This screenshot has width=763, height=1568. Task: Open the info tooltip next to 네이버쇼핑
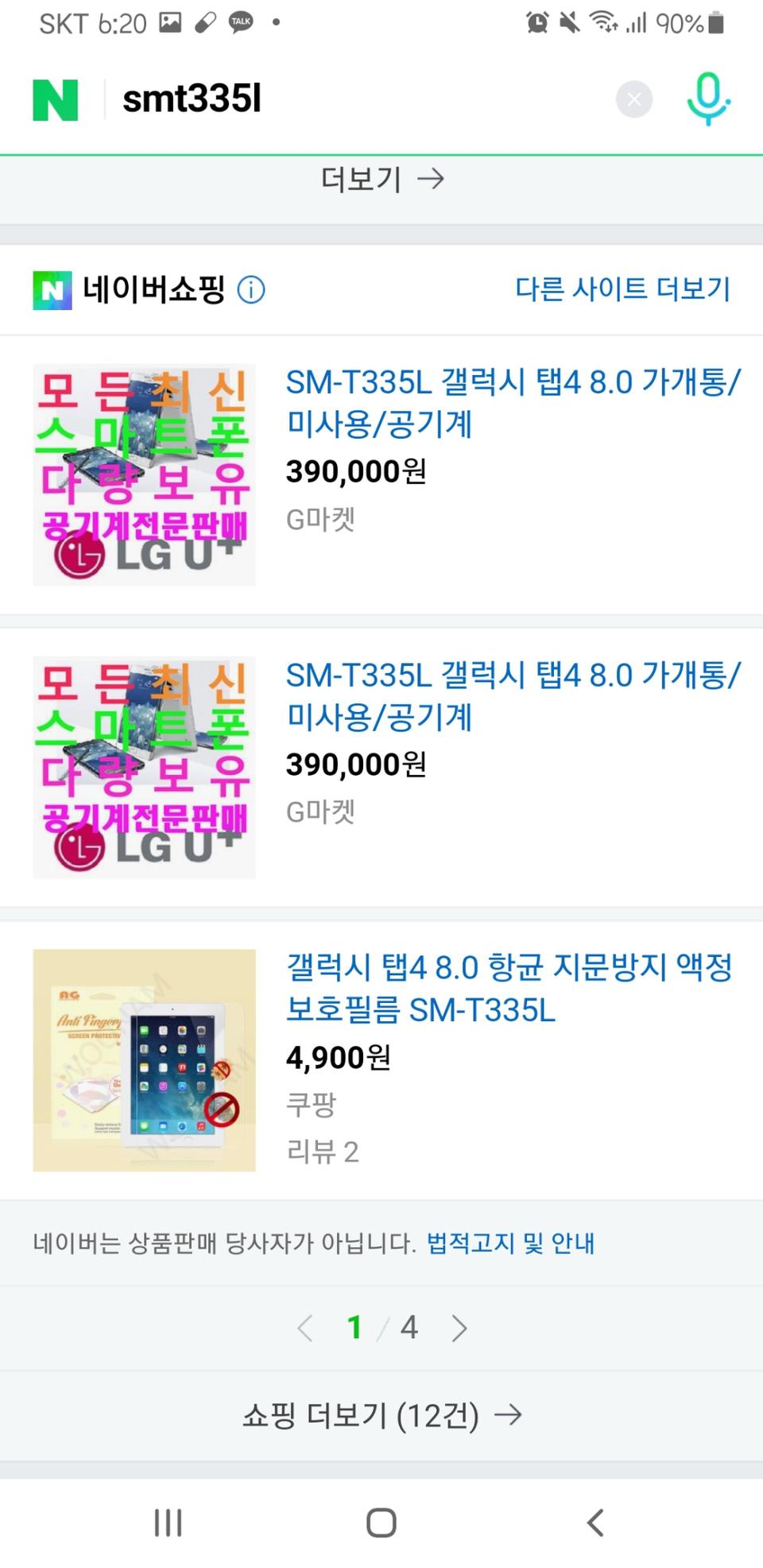(253, 290)
